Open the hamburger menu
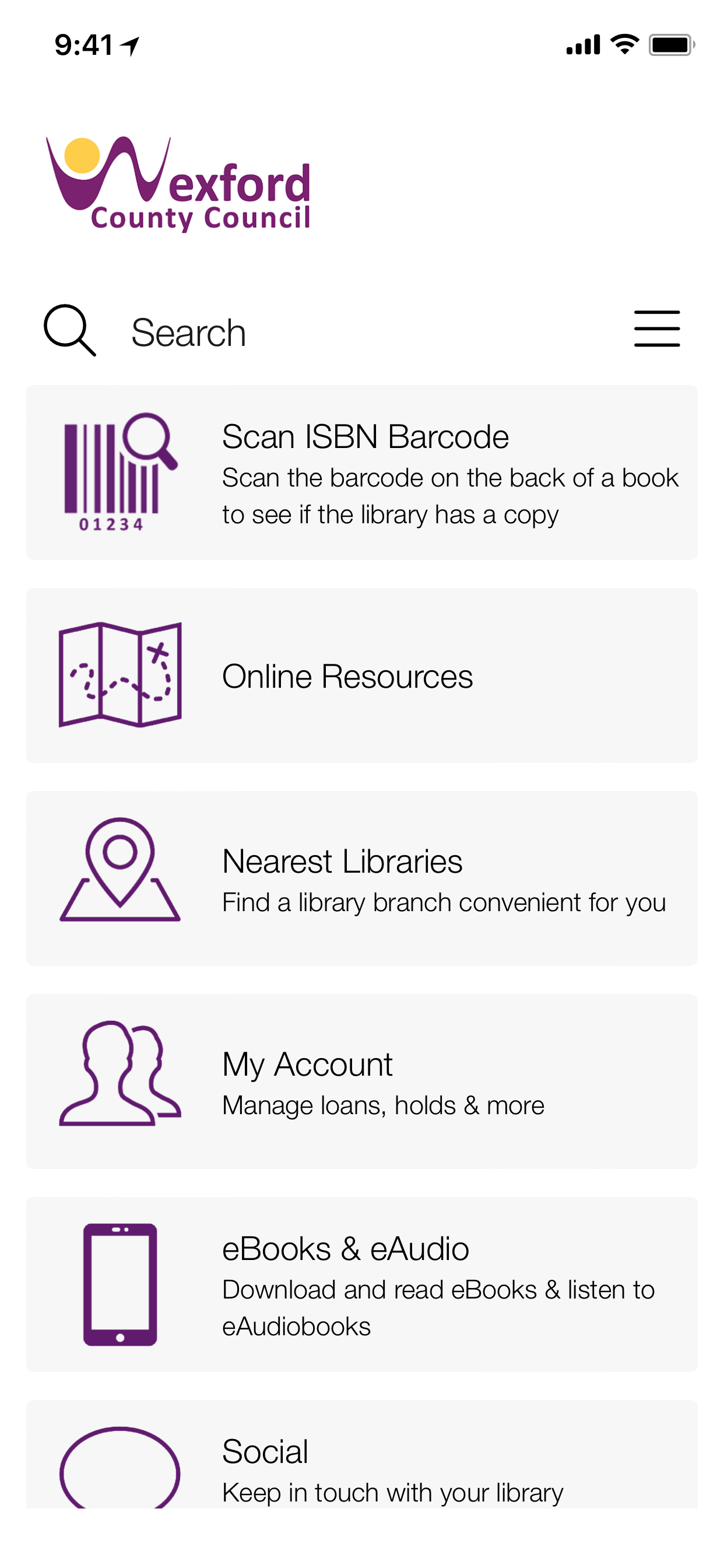 click(656, 328)
